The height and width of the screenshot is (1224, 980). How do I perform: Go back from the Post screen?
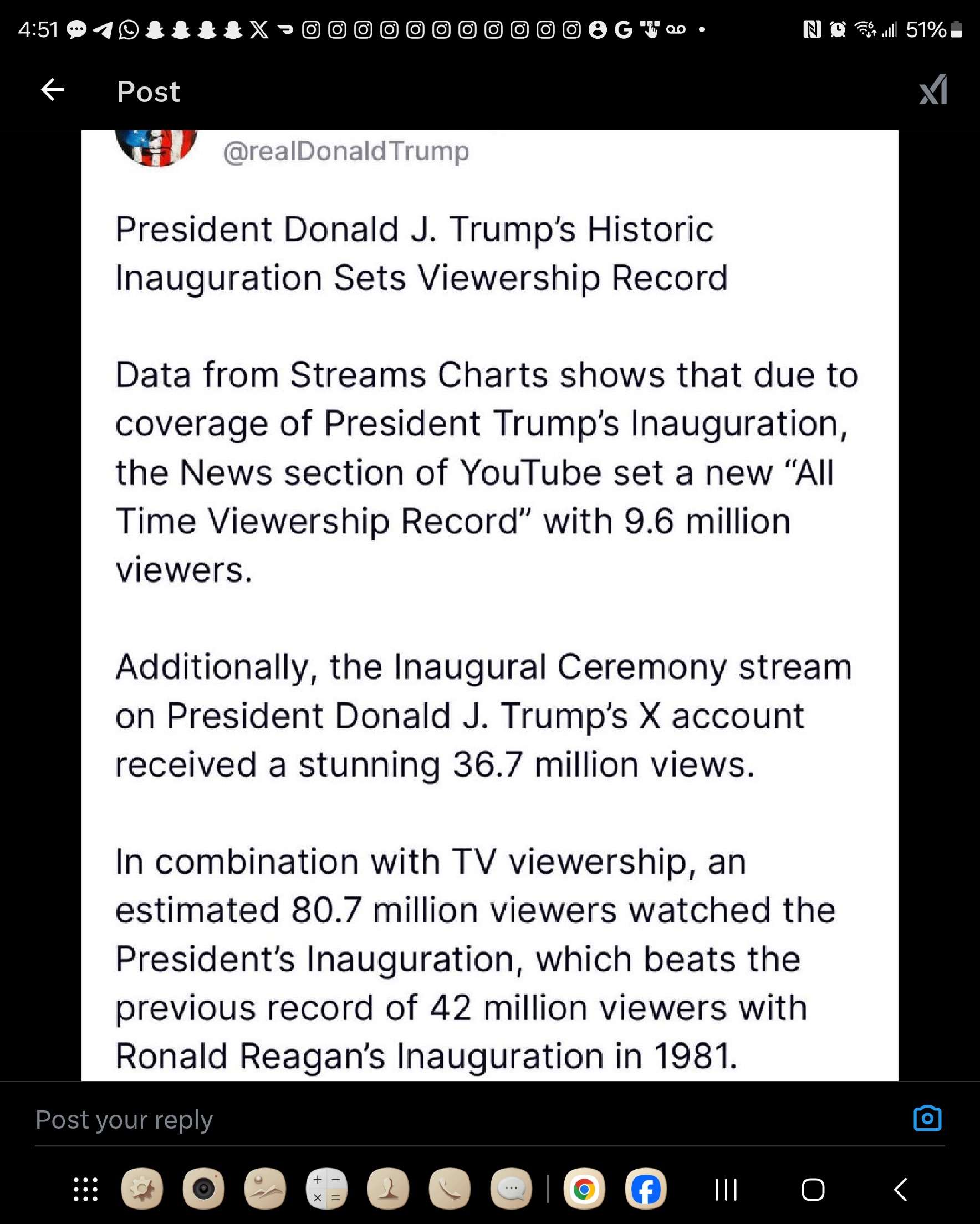coord(52,90)
